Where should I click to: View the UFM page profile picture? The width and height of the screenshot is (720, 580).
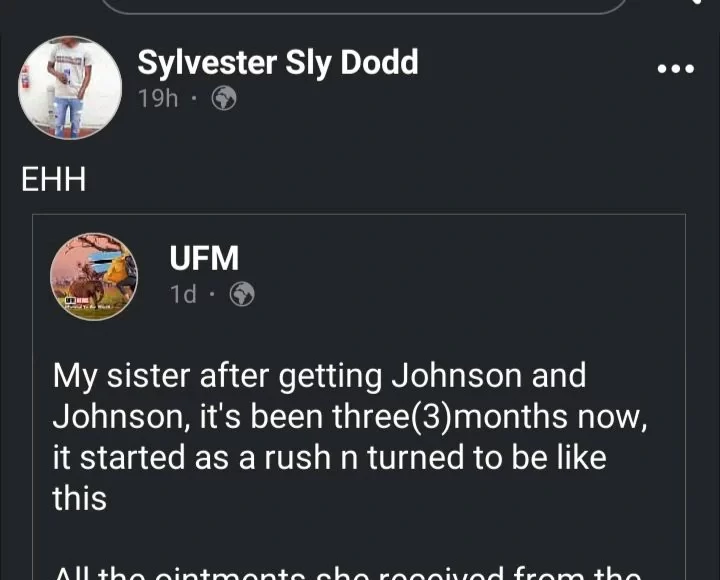pyautogui.click(x=94, y=276)
